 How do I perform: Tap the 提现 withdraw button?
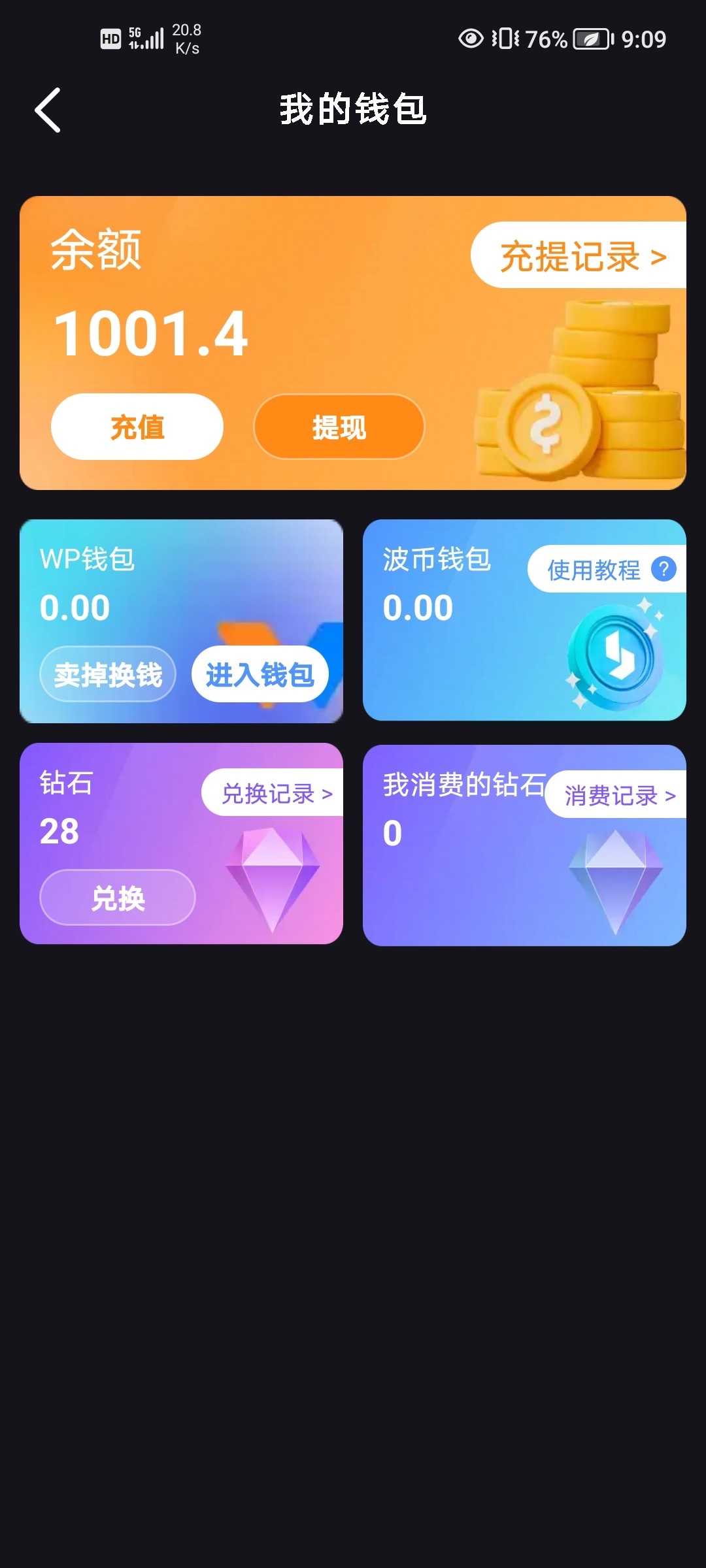(339, 427)
